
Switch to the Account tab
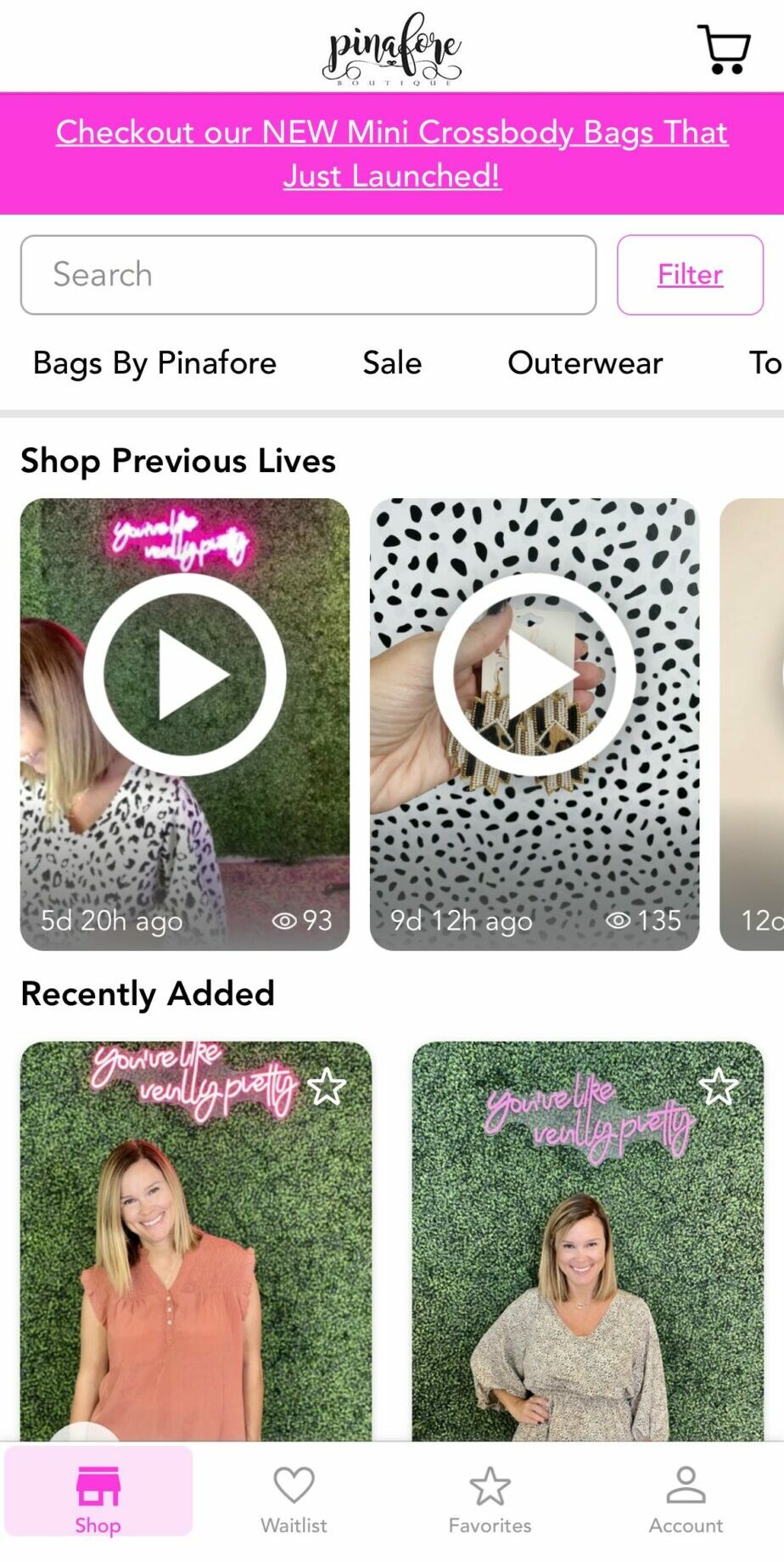coord(686,1499)
